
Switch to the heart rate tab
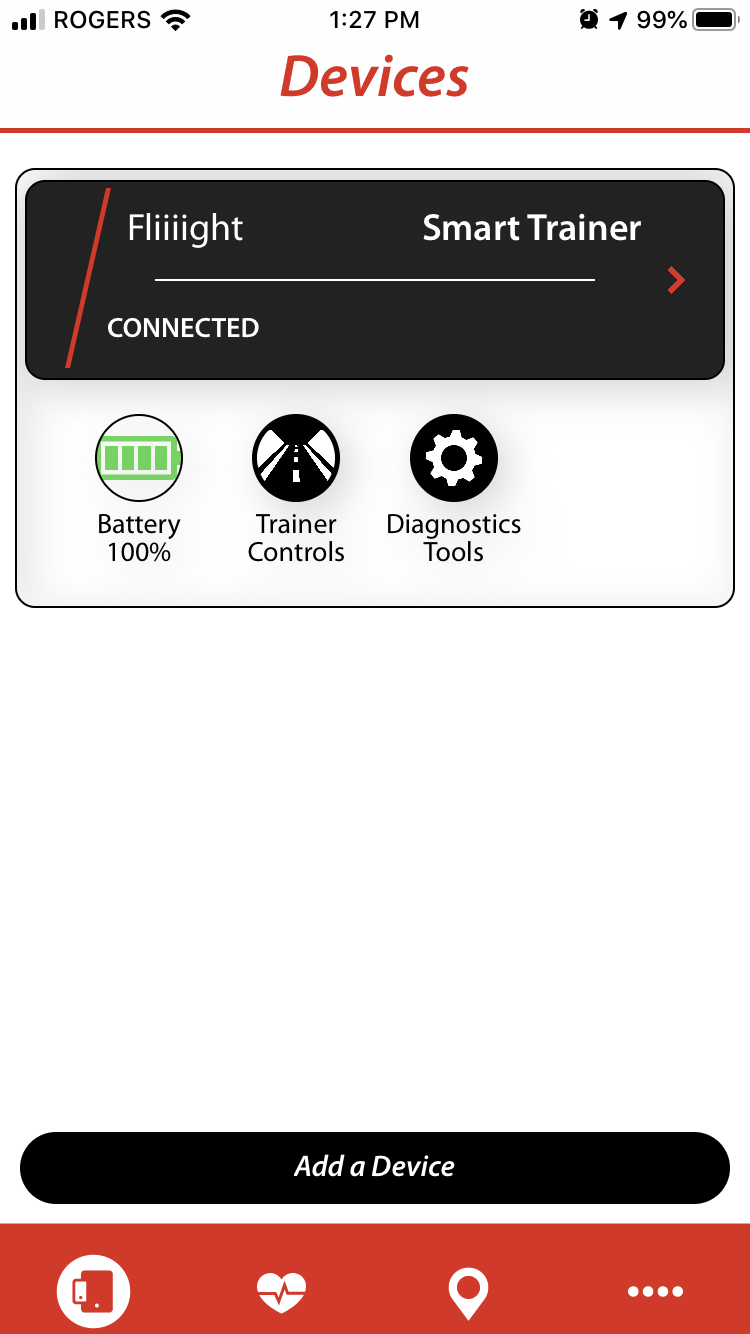click(x=281, y=1291)
